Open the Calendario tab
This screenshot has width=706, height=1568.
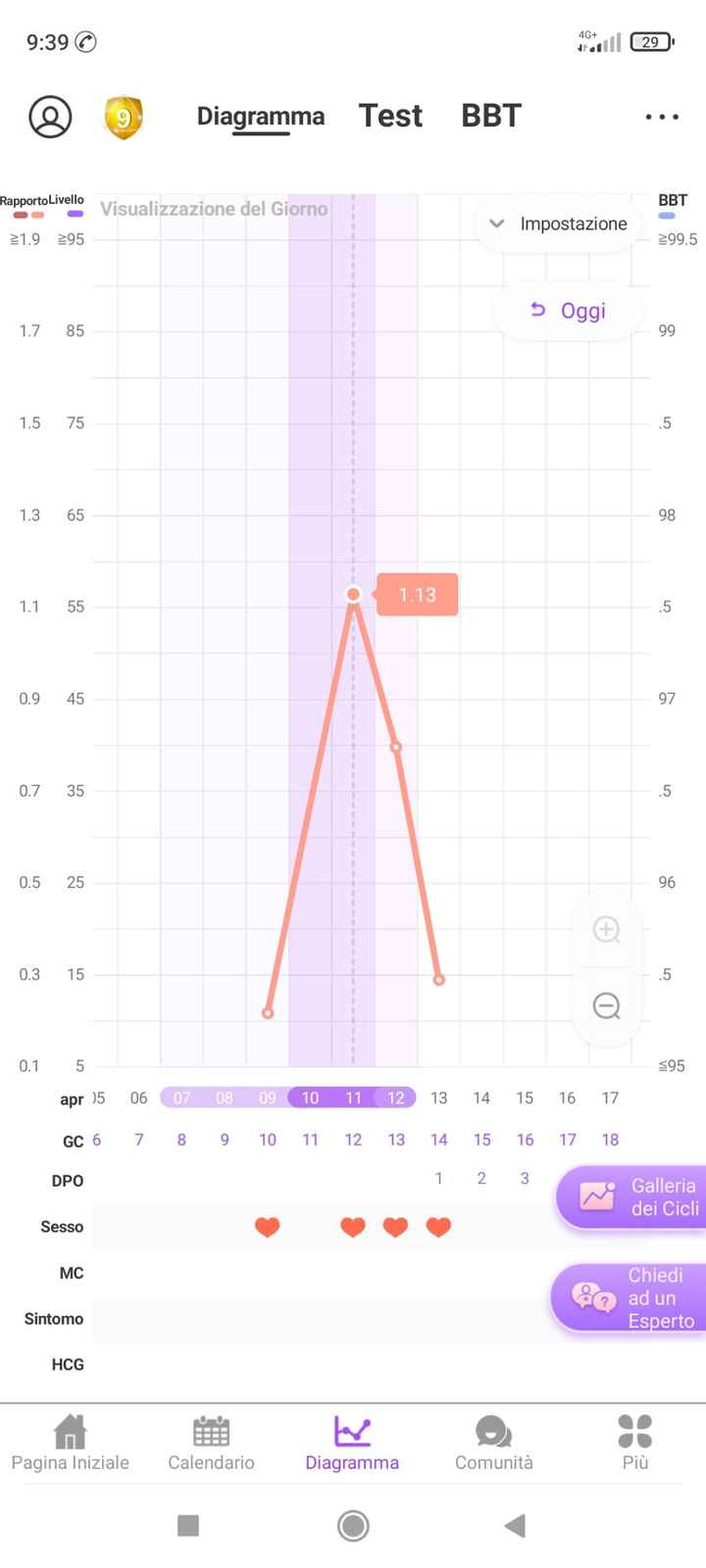[x=211, y=1443]
